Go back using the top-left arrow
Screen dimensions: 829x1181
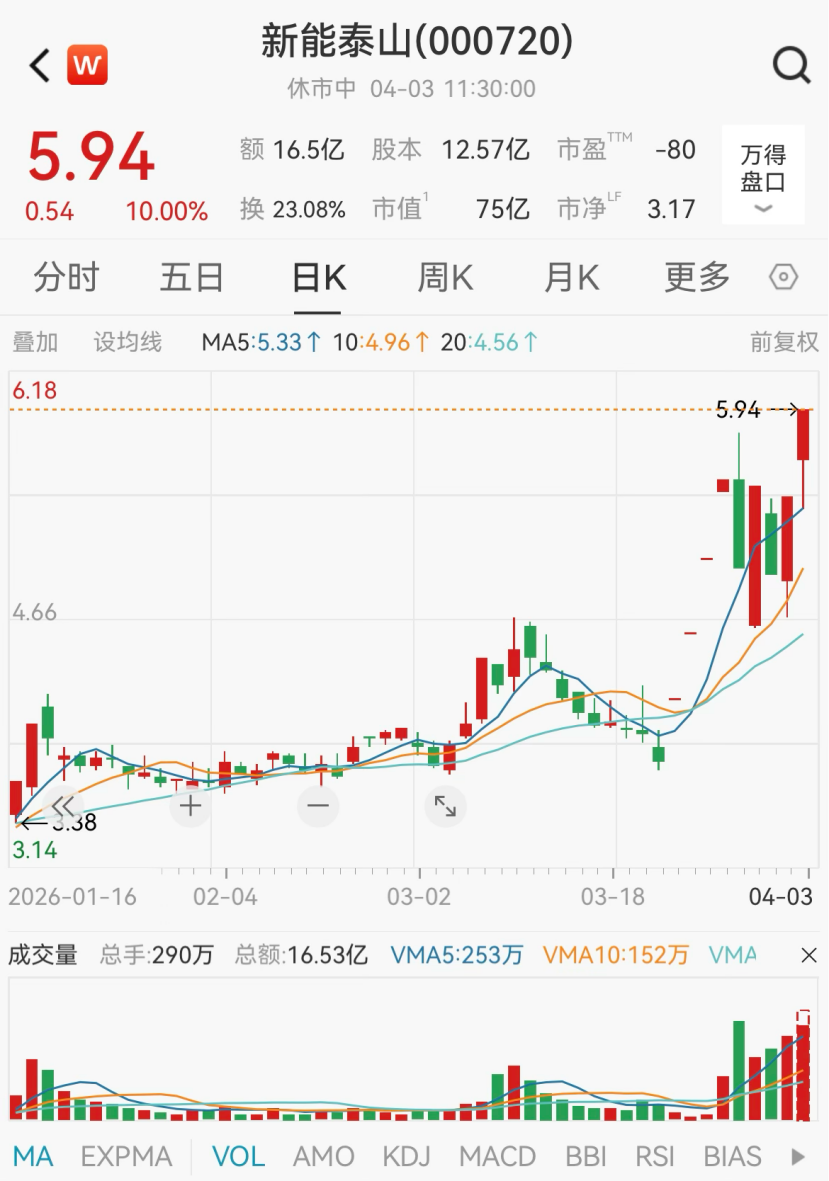tap(40, 66)
